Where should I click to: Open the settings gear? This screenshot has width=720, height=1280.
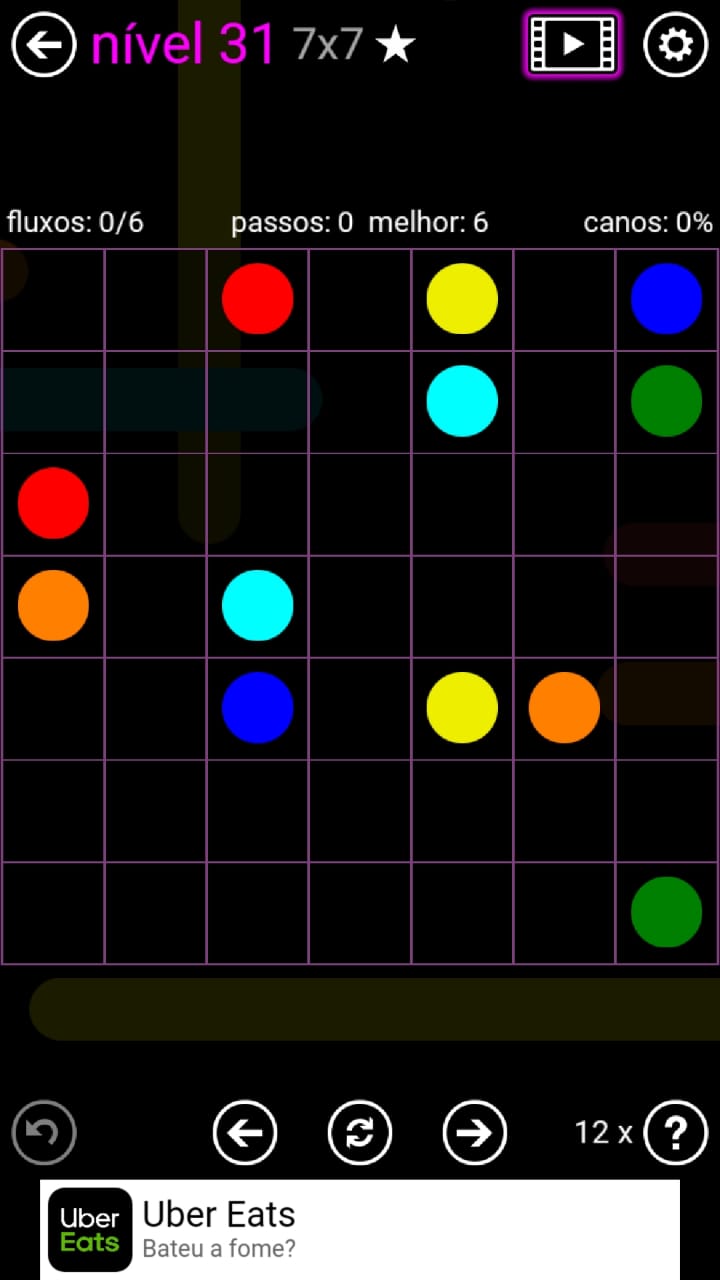tap(675, 45)
